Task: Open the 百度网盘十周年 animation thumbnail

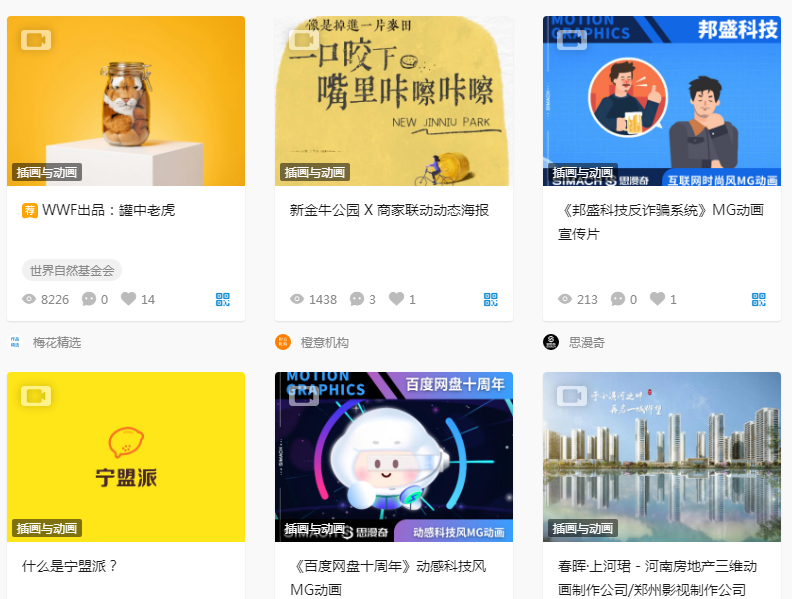Action: point(394,456)
